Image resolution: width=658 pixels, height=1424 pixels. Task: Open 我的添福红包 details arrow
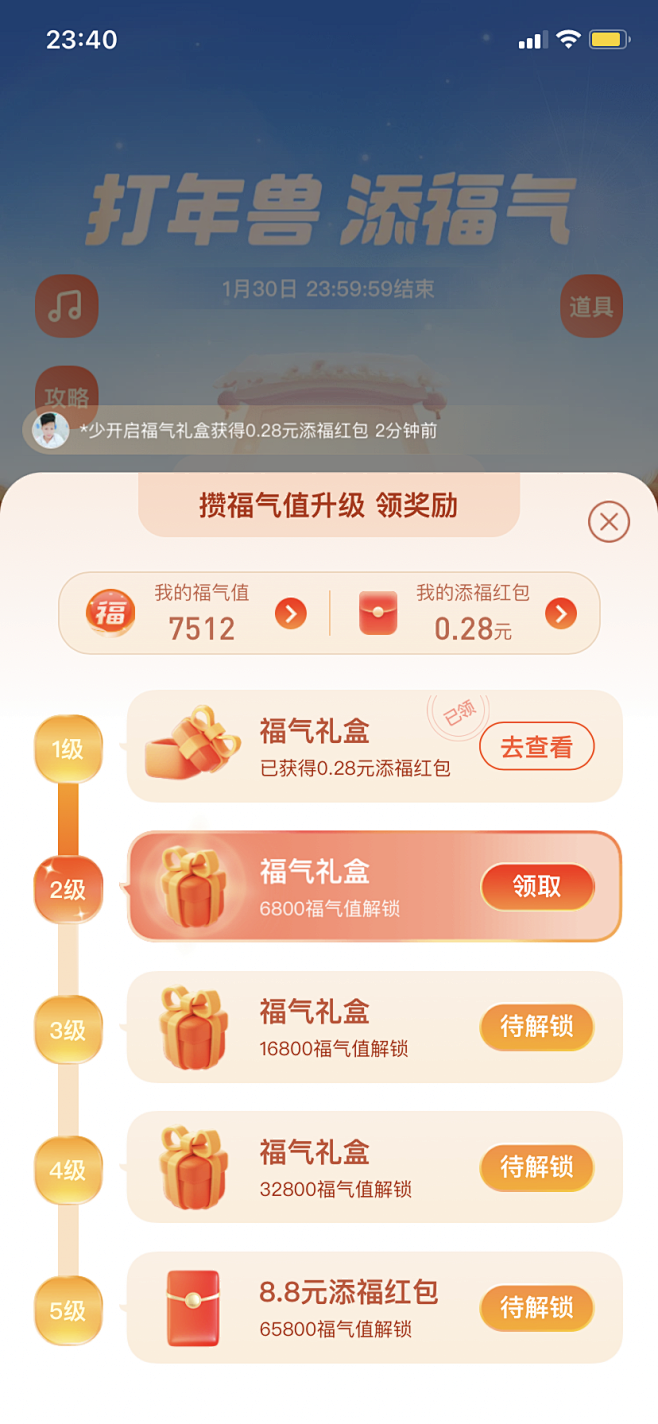coord(561,613)
